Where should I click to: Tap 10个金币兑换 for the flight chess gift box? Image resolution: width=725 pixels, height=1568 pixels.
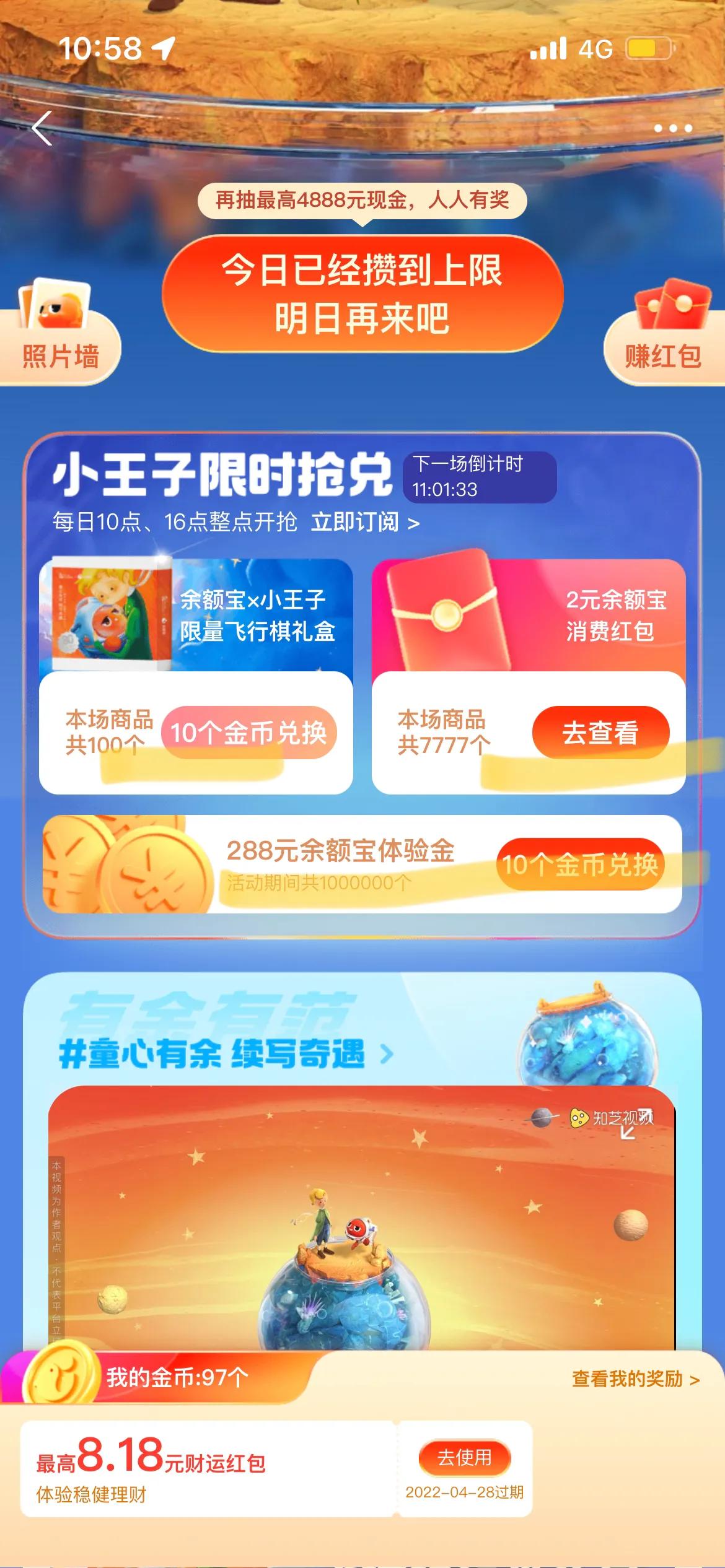click(x=248, y=733)
